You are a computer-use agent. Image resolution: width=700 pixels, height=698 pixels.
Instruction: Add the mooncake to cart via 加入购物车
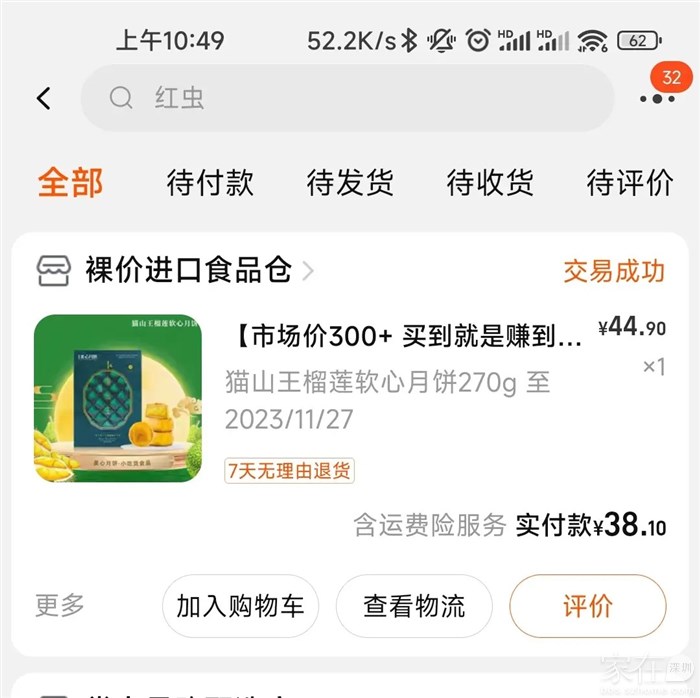pos(240,606)
